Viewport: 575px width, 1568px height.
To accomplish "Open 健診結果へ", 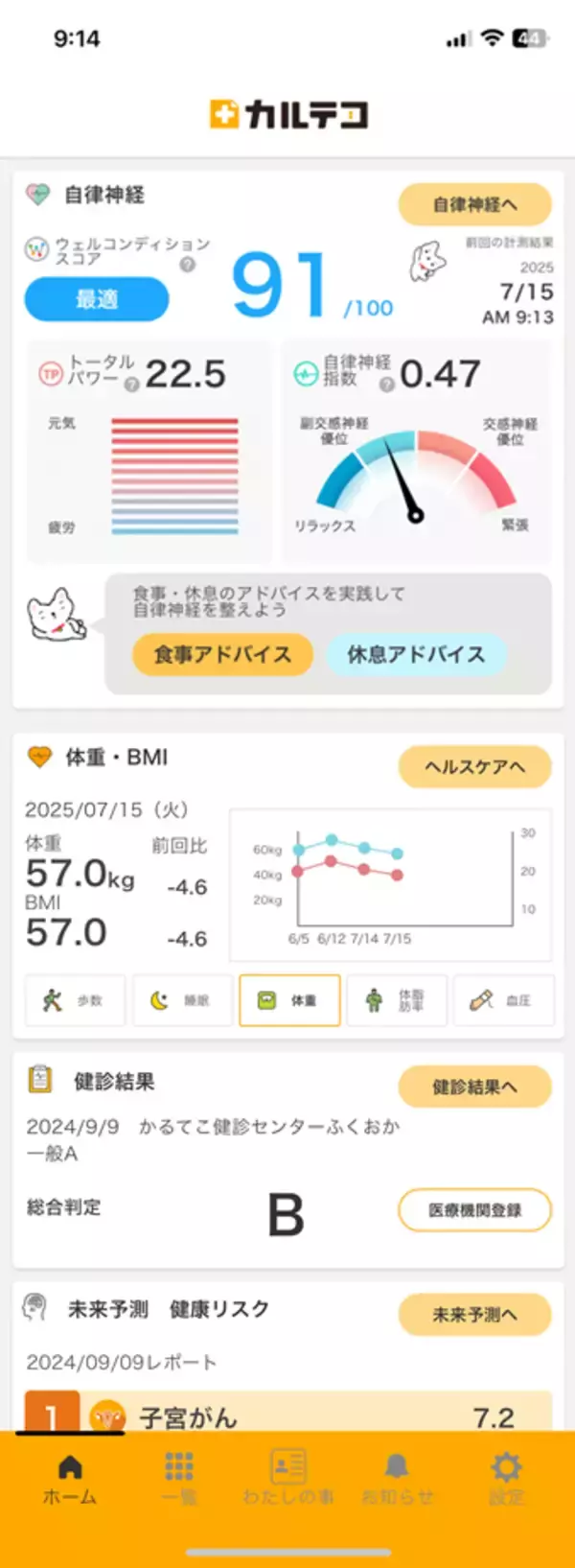I will (x=474, y=1087).
